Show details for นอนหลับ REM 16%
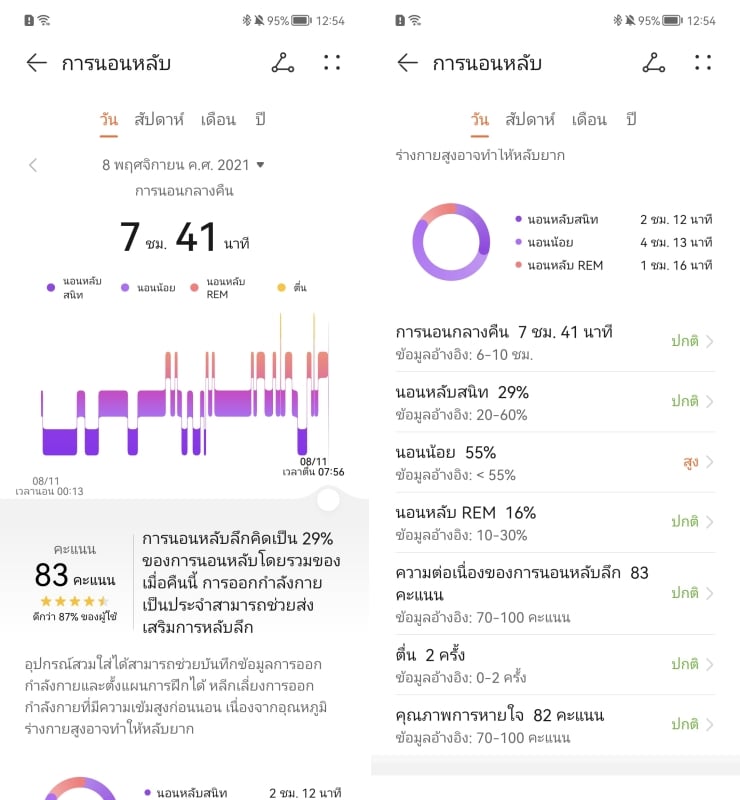This screenshot has width=740, height=800. click(554, 522)
